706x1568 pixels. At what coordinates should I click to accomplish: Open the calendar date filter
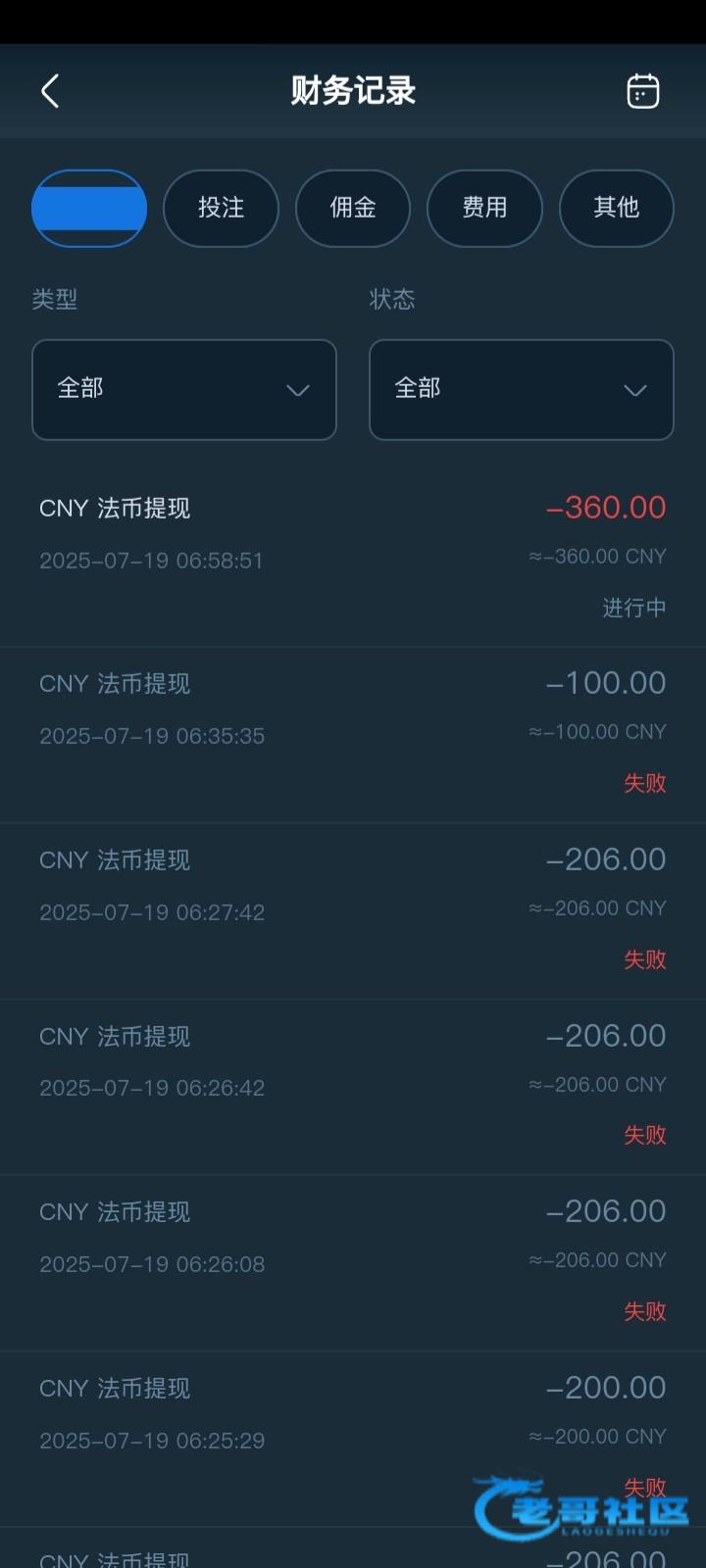pos(642,91)
